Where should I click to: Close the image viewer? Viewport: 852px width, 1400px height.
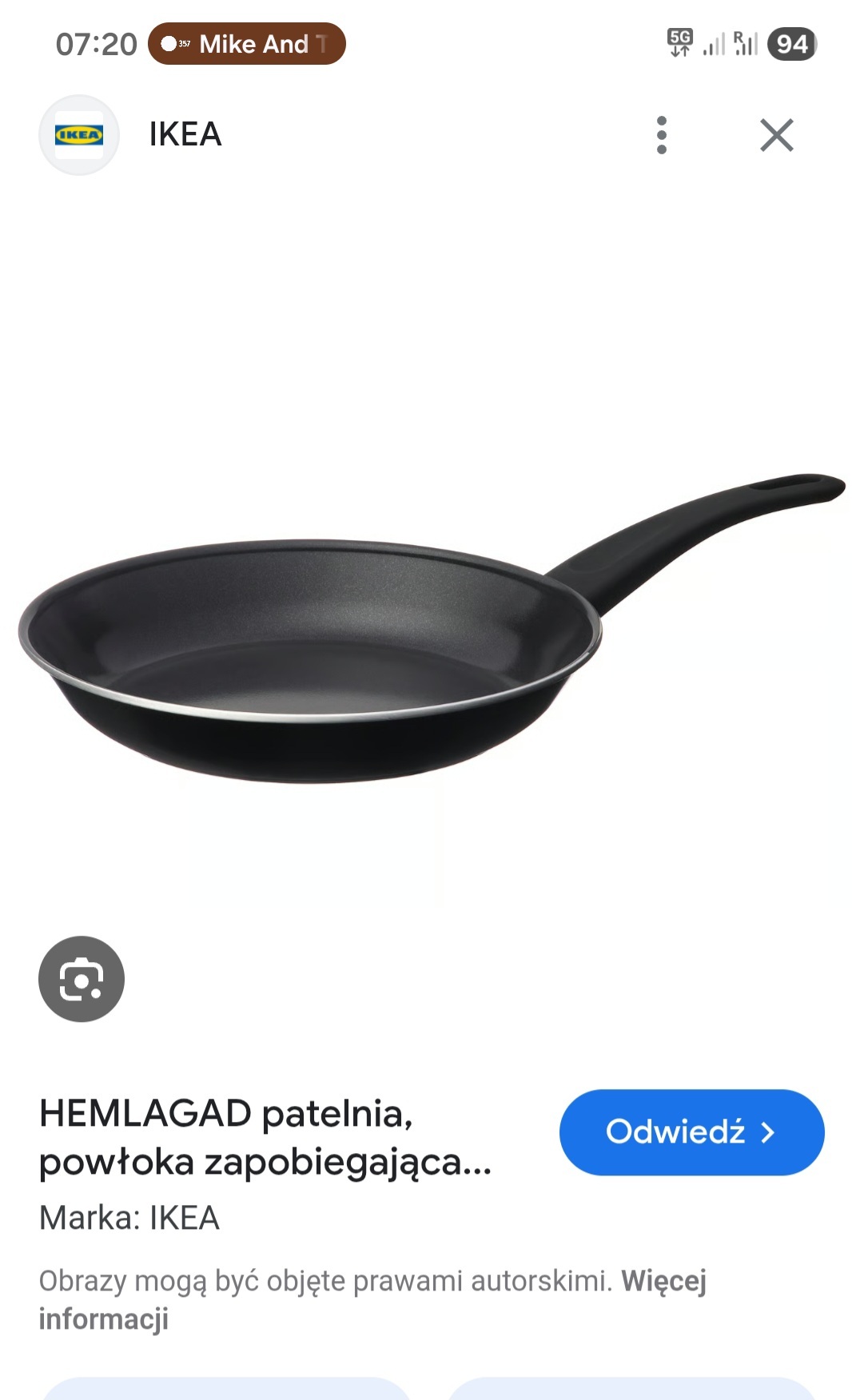pyautogui.click(x=776, y=135)
